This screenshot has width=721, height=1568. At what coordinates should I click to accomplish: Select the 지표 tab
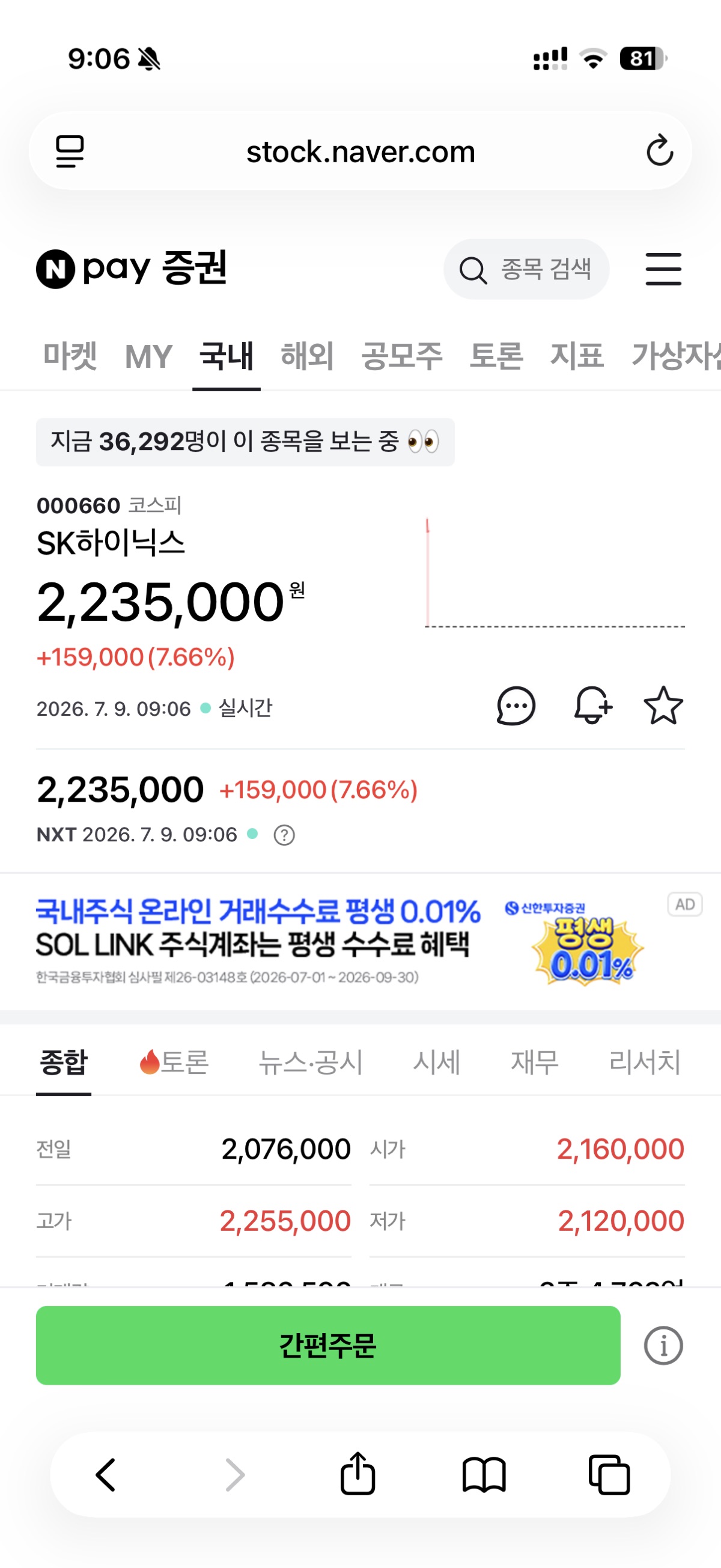point(577,355)
